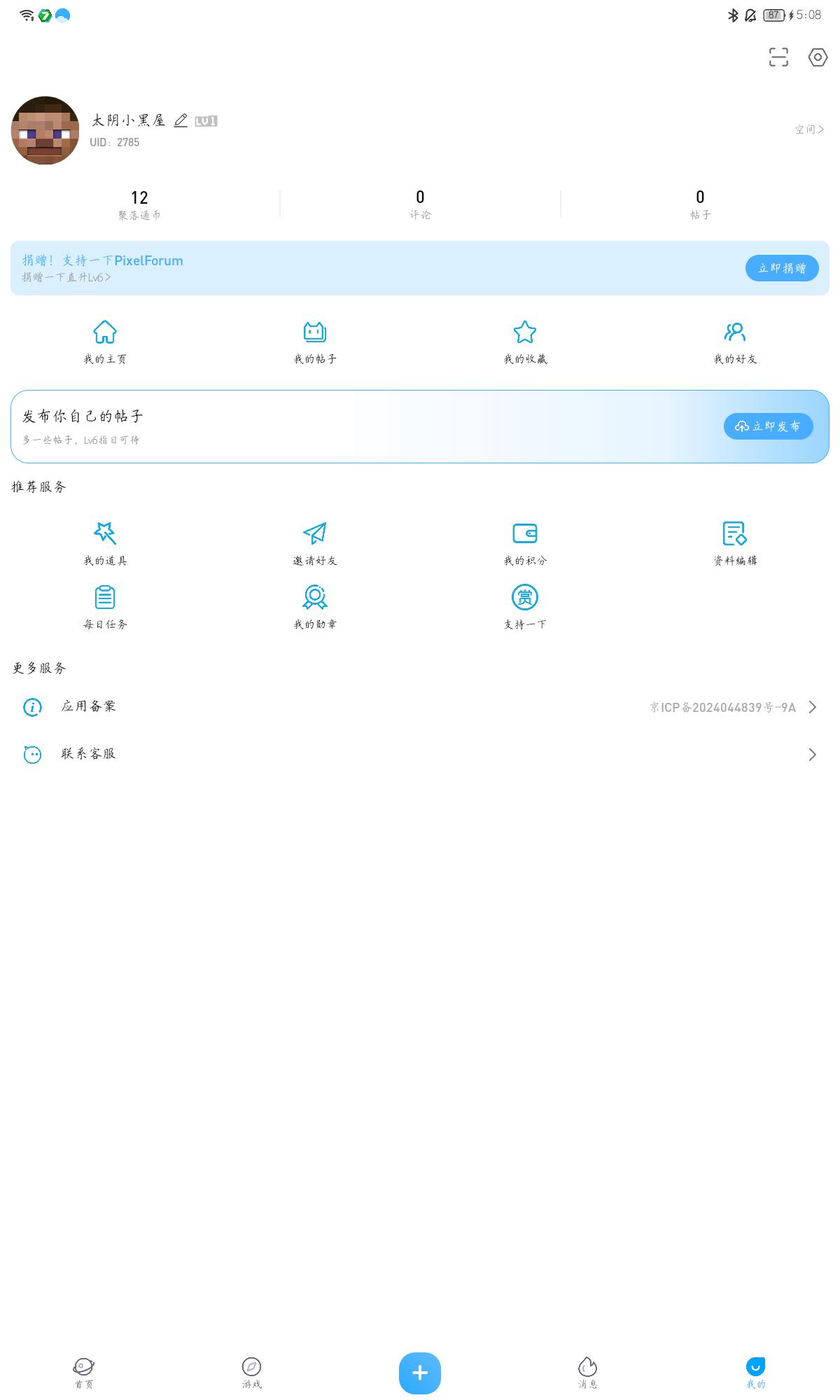Open 每日任务 daily tasks
The height and width of the screenshot is (1400, 840).
point(105,606)
